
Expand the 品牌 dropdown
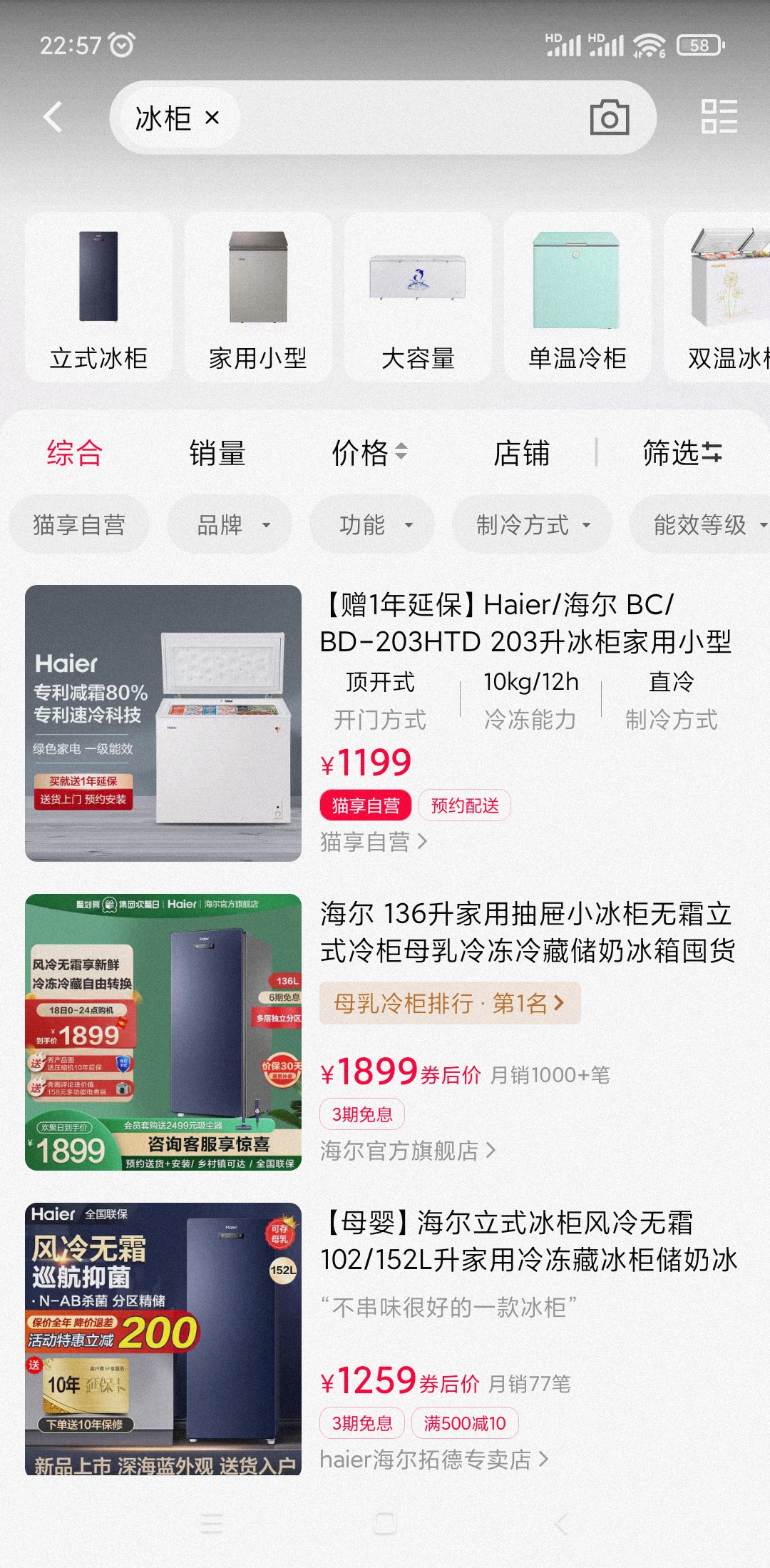point(230,525)
